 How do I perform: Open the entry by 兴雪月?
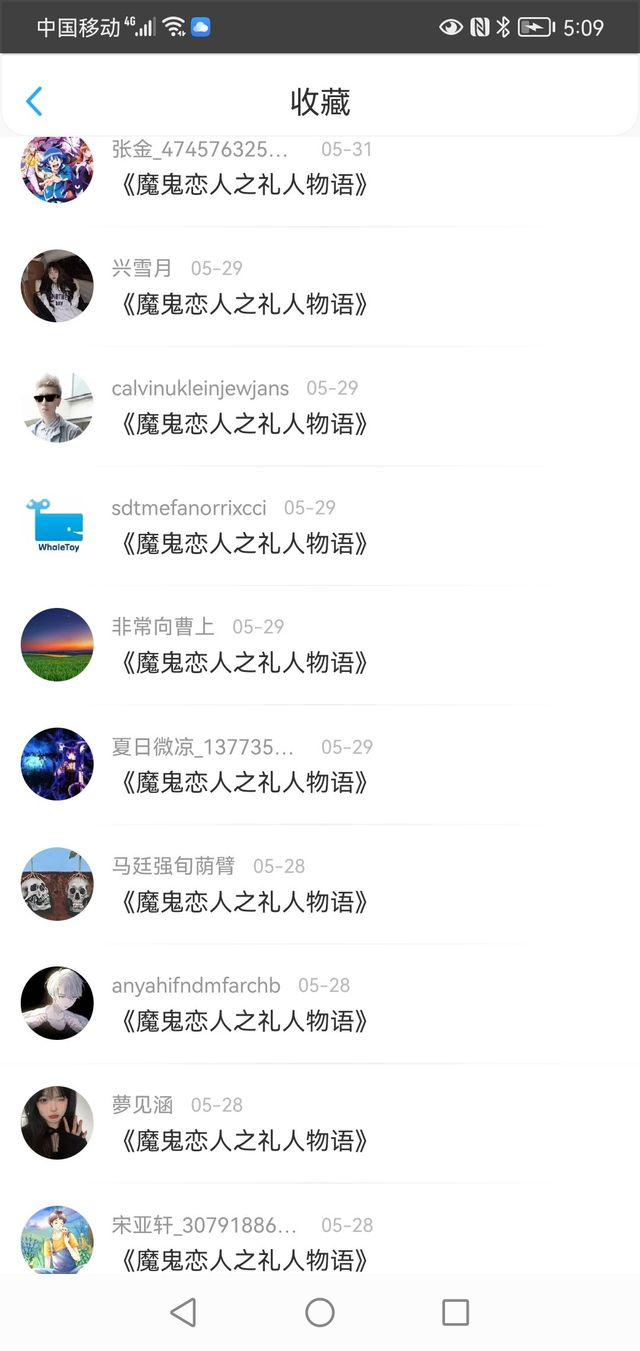[244, 303]
